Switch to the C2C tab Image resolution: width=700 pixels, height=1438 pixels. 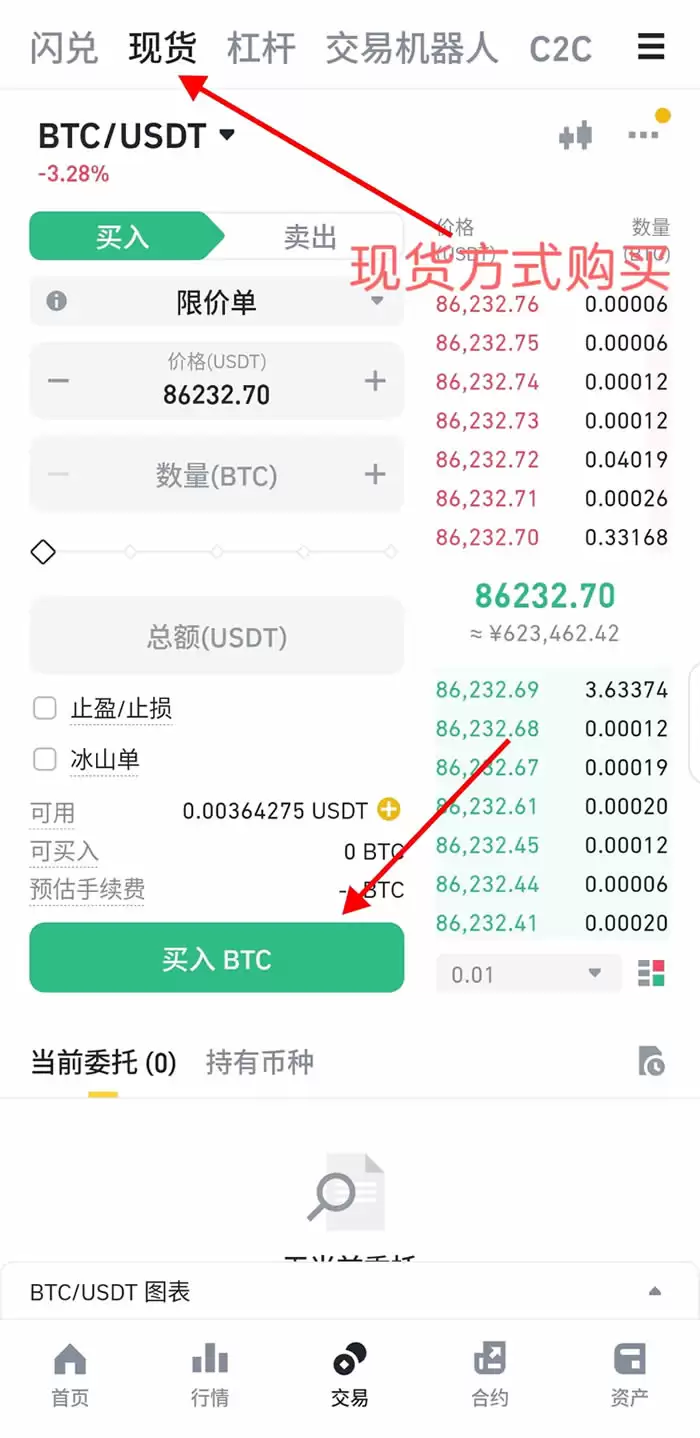pyautogui.click(x=560, y=47)
